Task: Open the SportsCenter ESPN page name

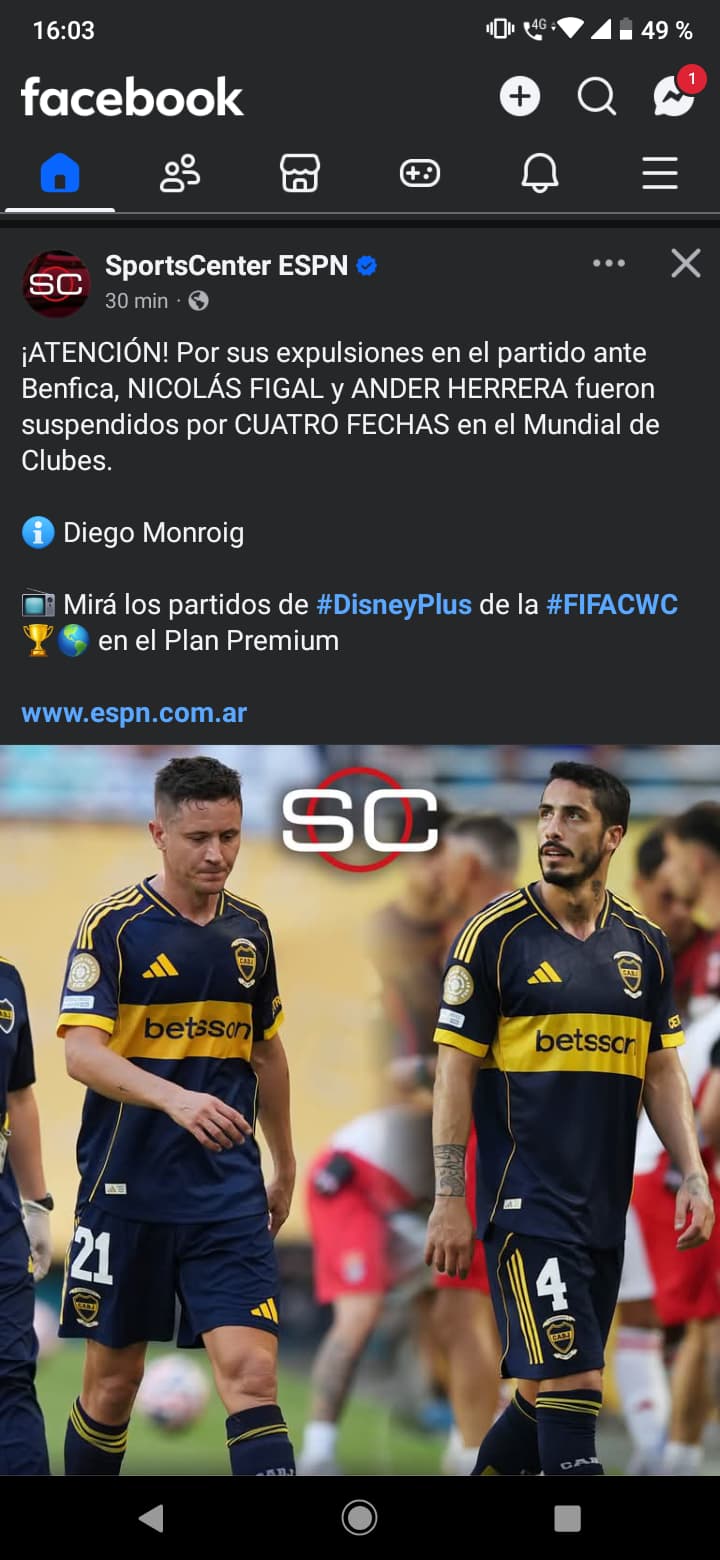Action: [x=227, y=265]
